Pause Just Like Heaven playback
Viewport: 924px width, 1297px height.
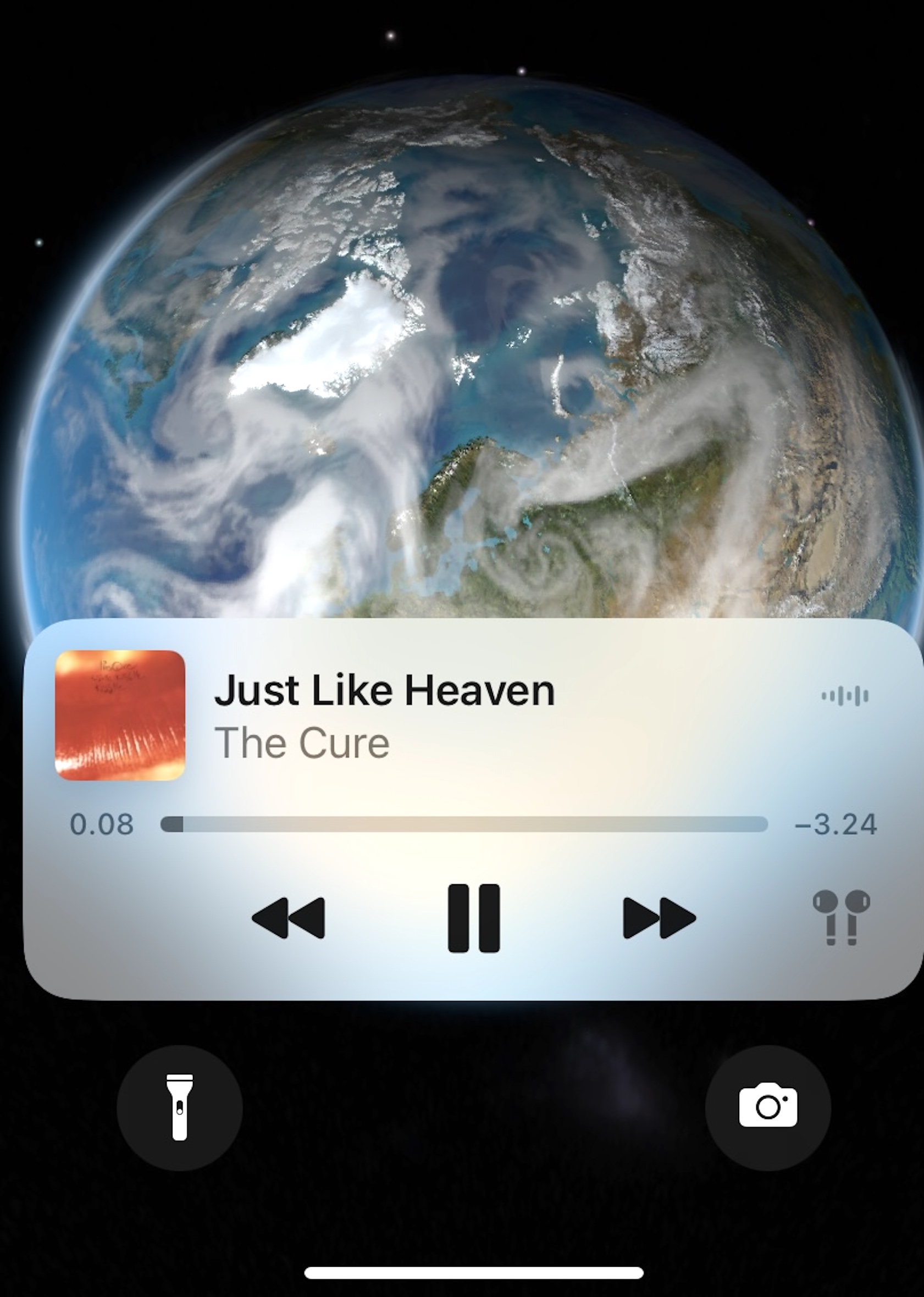coord(473,918)
